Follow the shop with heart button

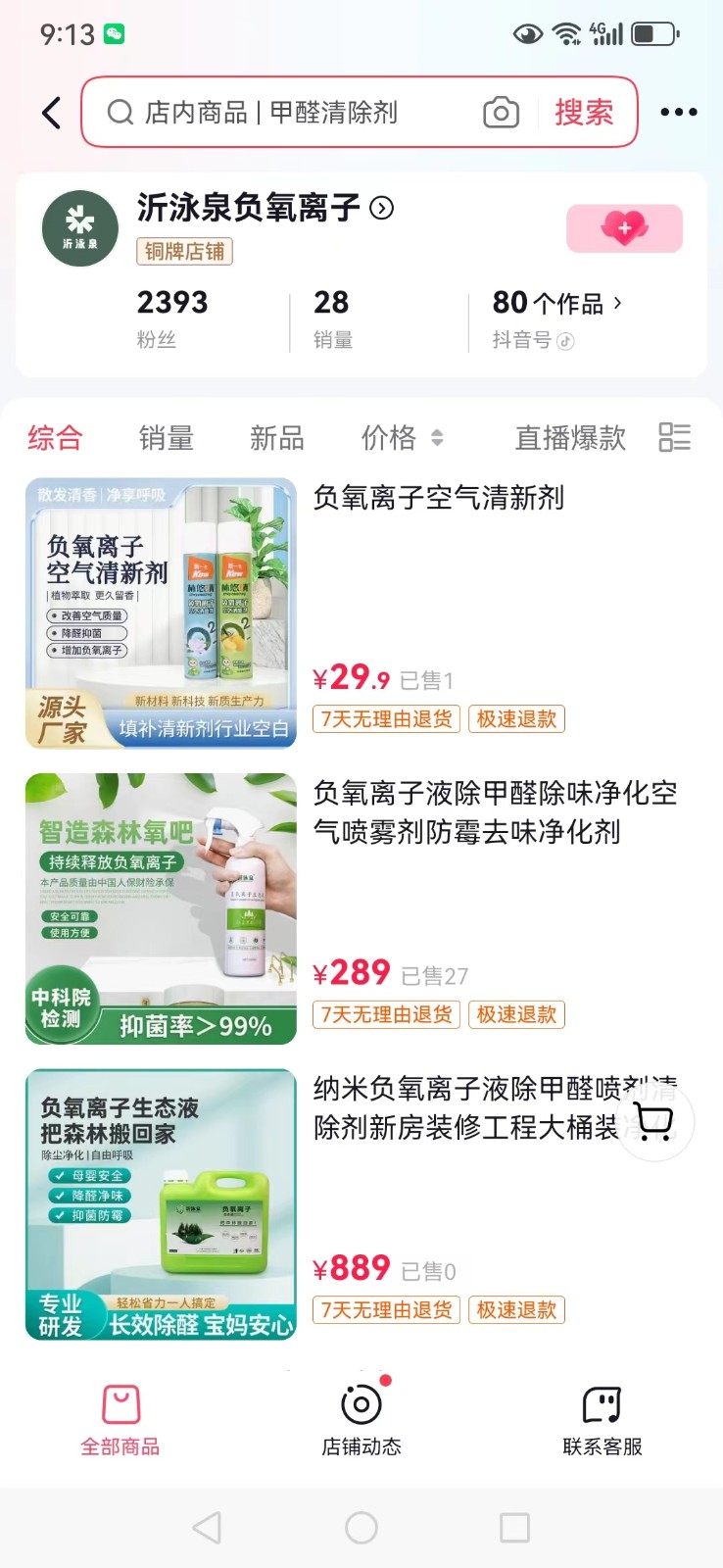click(624, 228)
